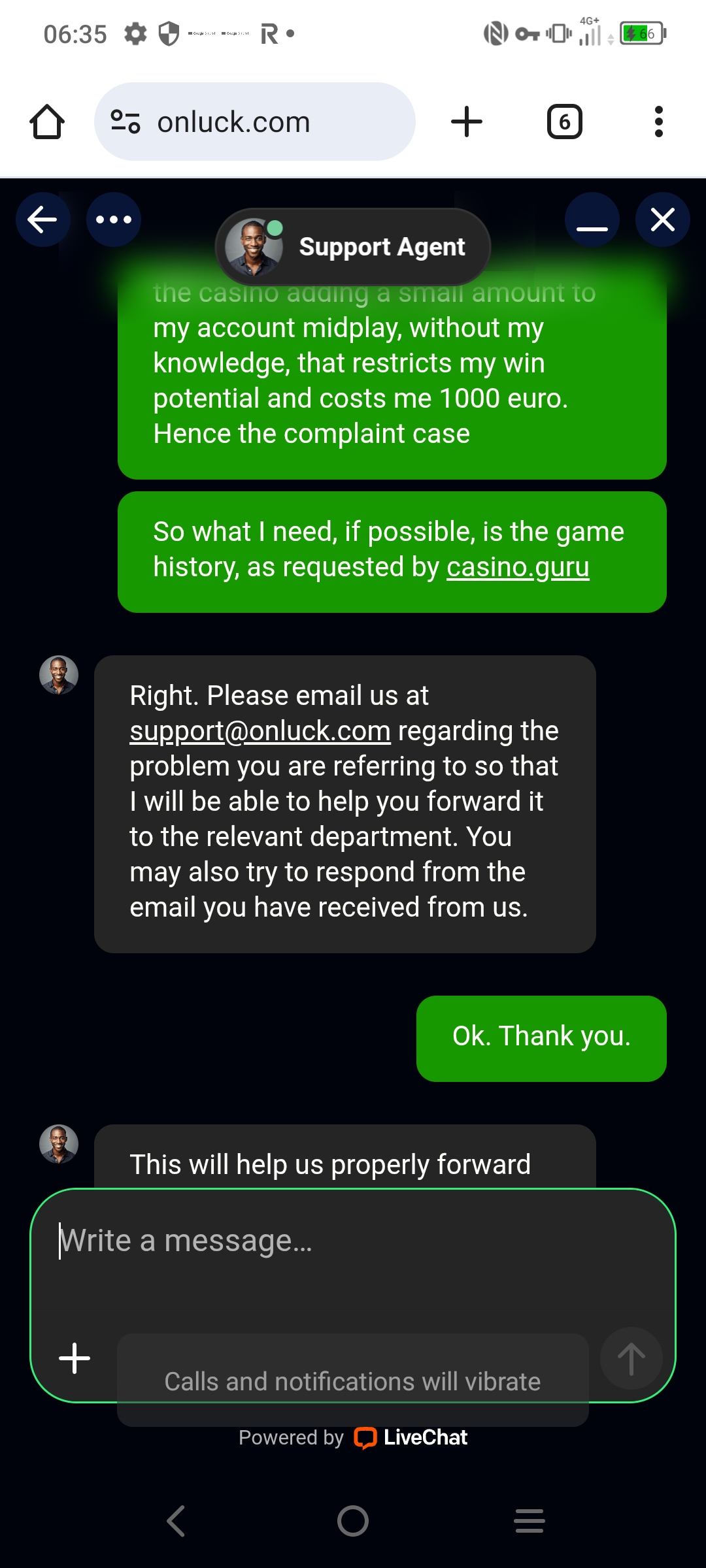706x1568 pixels.
Task: Close the support chat window
Action: pos(663,220)
